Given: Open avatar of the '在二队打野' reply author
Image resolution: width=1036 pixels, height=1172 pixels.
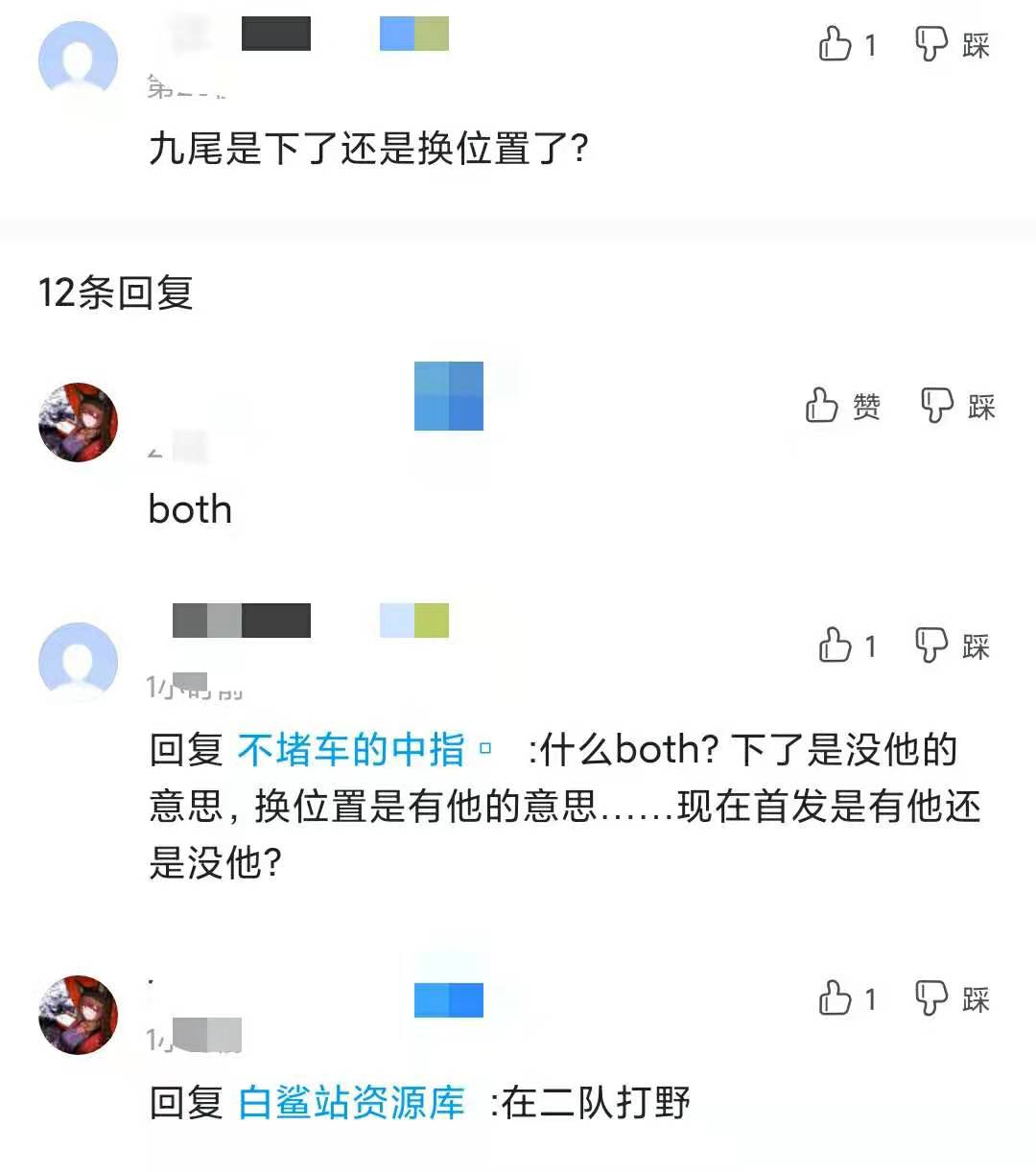Looking at the screenshot, I should click(x=78, y=1015).
